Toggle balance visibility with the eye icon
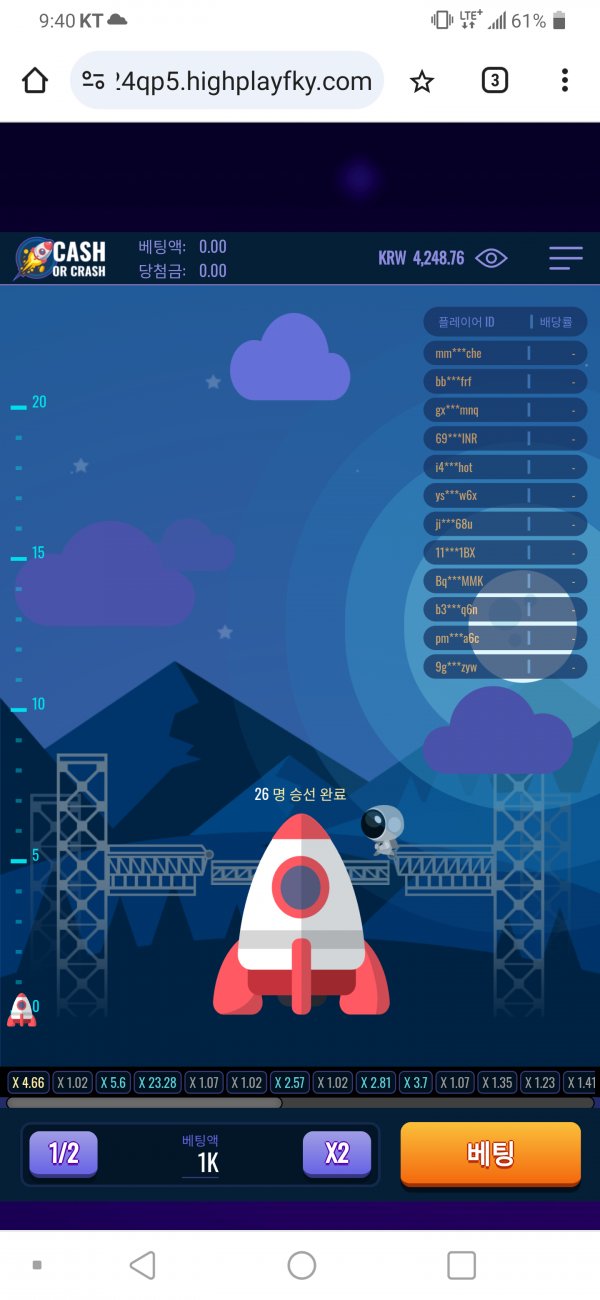This screenshot has height=1300, width=600. pyautogui.click(x=491, y=258)
